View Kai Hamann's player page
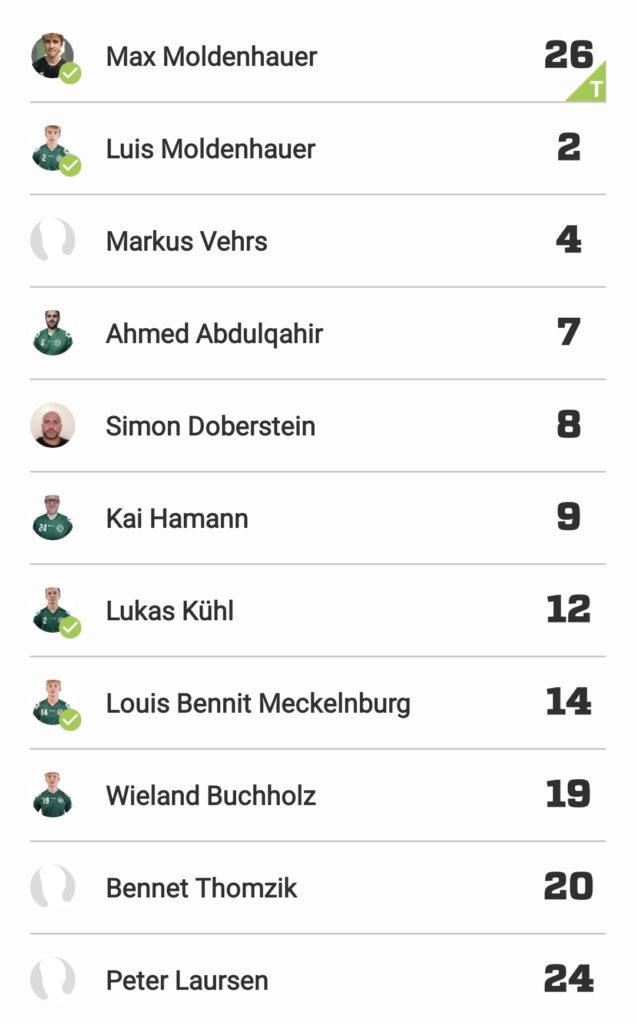 click(177, 518)
